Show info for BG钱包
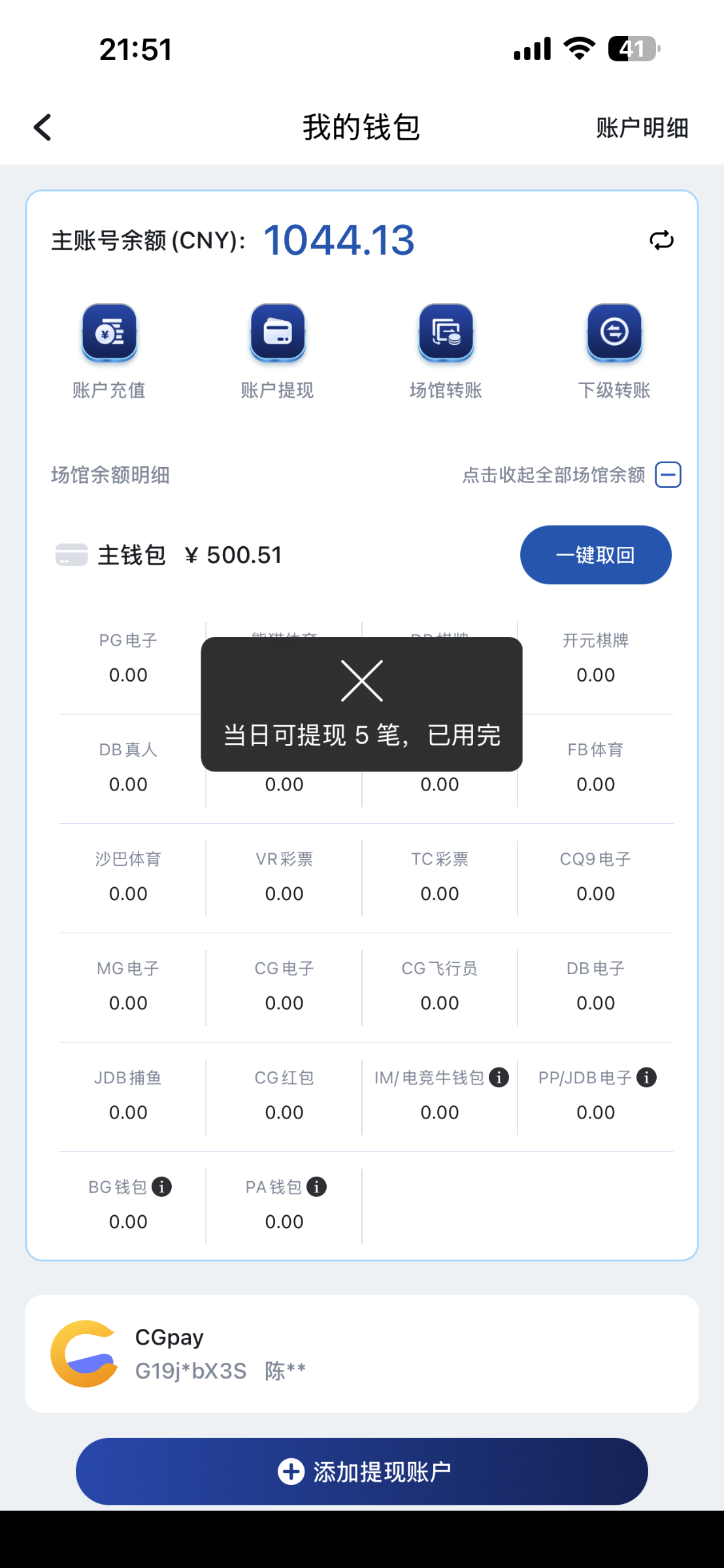 click(x=162, y=1186)
